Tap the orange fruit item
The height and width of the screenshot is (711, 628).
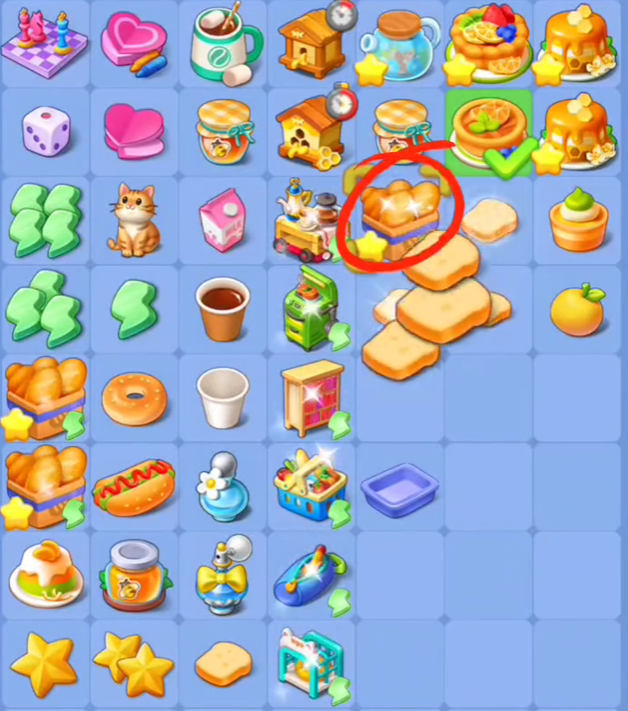pos(577,309)
